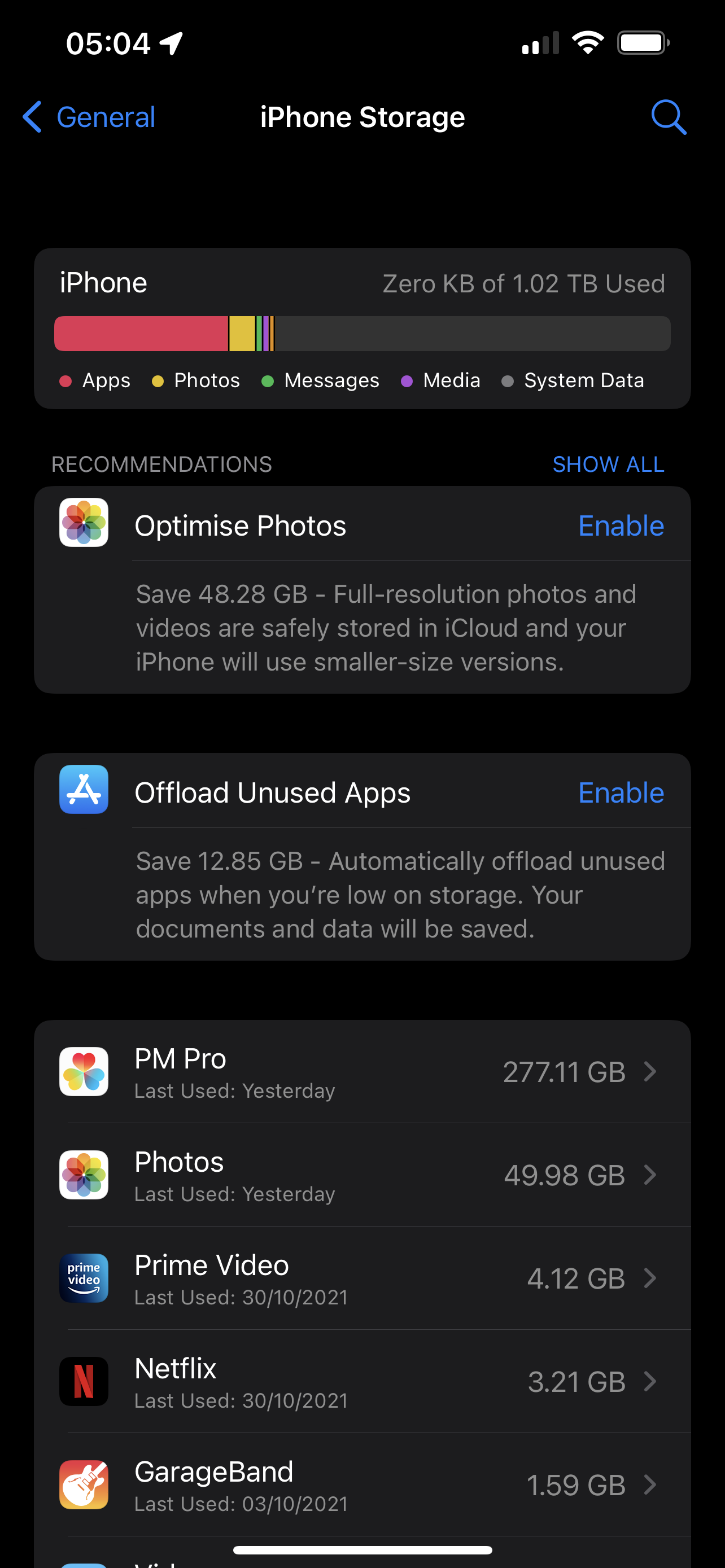Enable Optimise Photos
Screen dimensions: 725x1568
[x=621, y=525]
